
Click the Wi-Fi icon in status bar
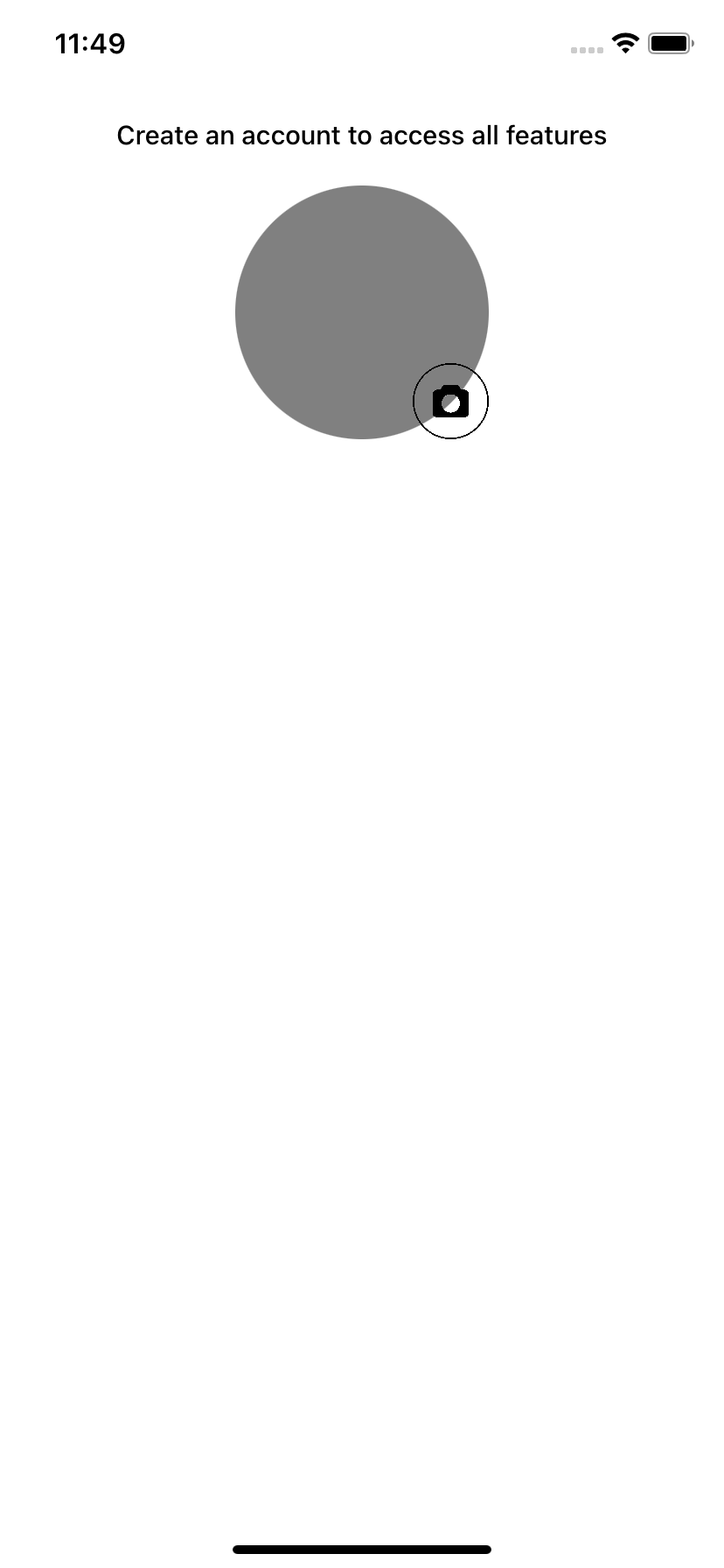[x=623, y=42]
